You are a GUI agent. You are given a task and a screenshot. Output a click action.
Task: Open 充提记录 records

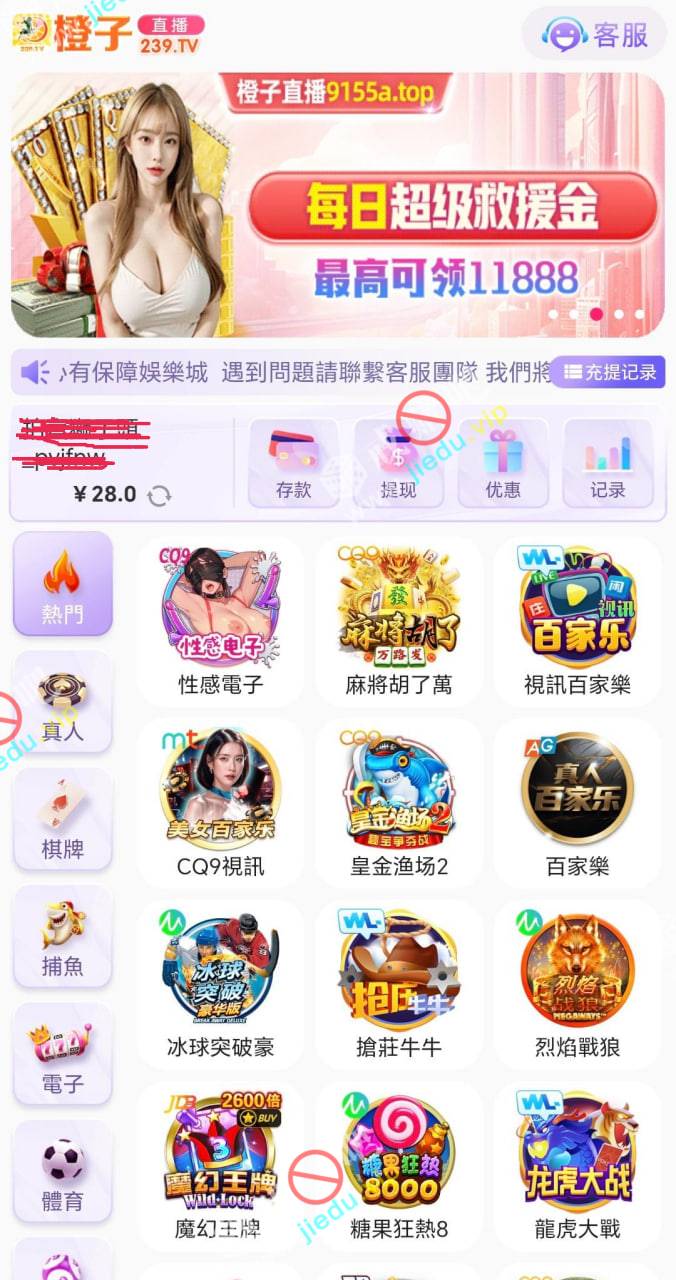608,372
